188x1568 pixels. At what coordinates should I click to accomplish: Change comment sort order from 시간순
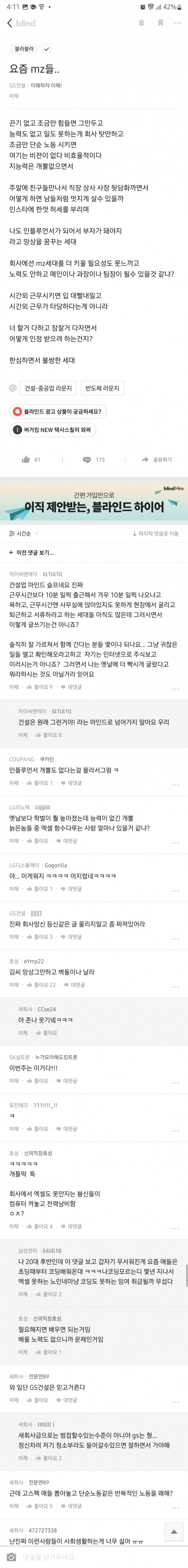pos(24,534)
